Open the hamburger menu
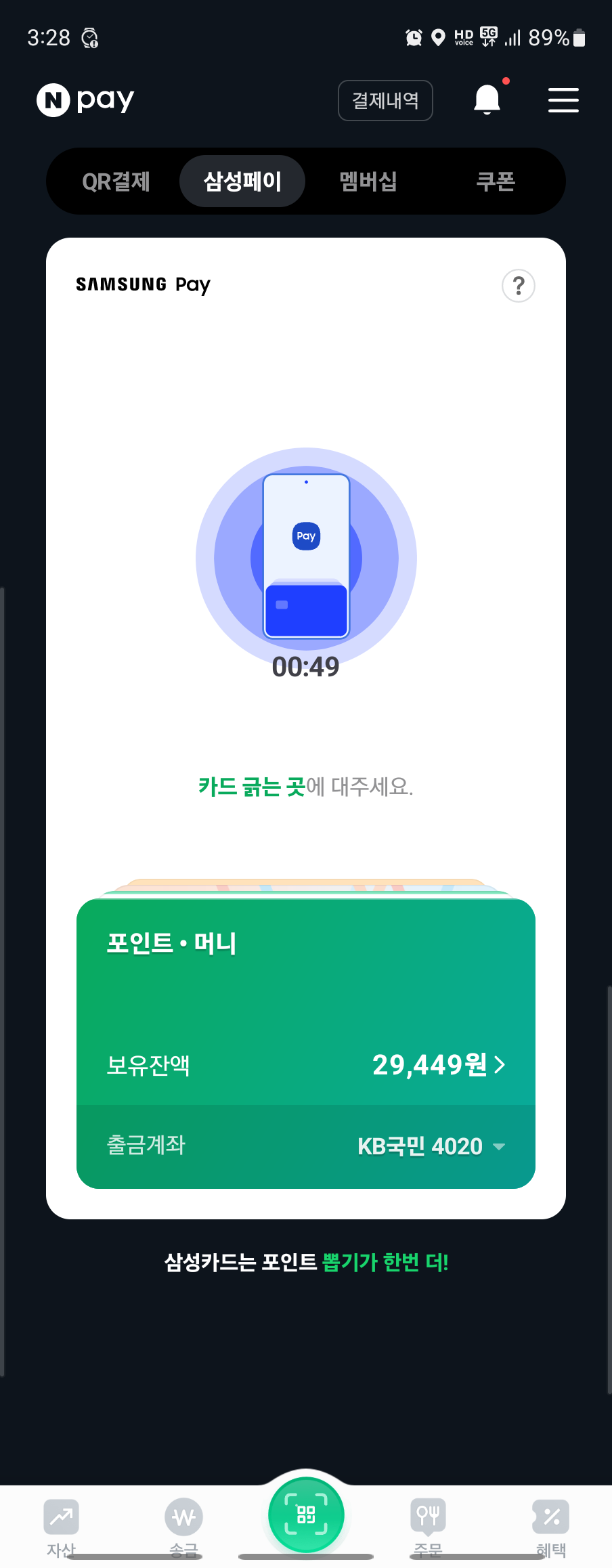This screenshot has height=1568, width=612. pyautogui.click(x=563, y=100)
